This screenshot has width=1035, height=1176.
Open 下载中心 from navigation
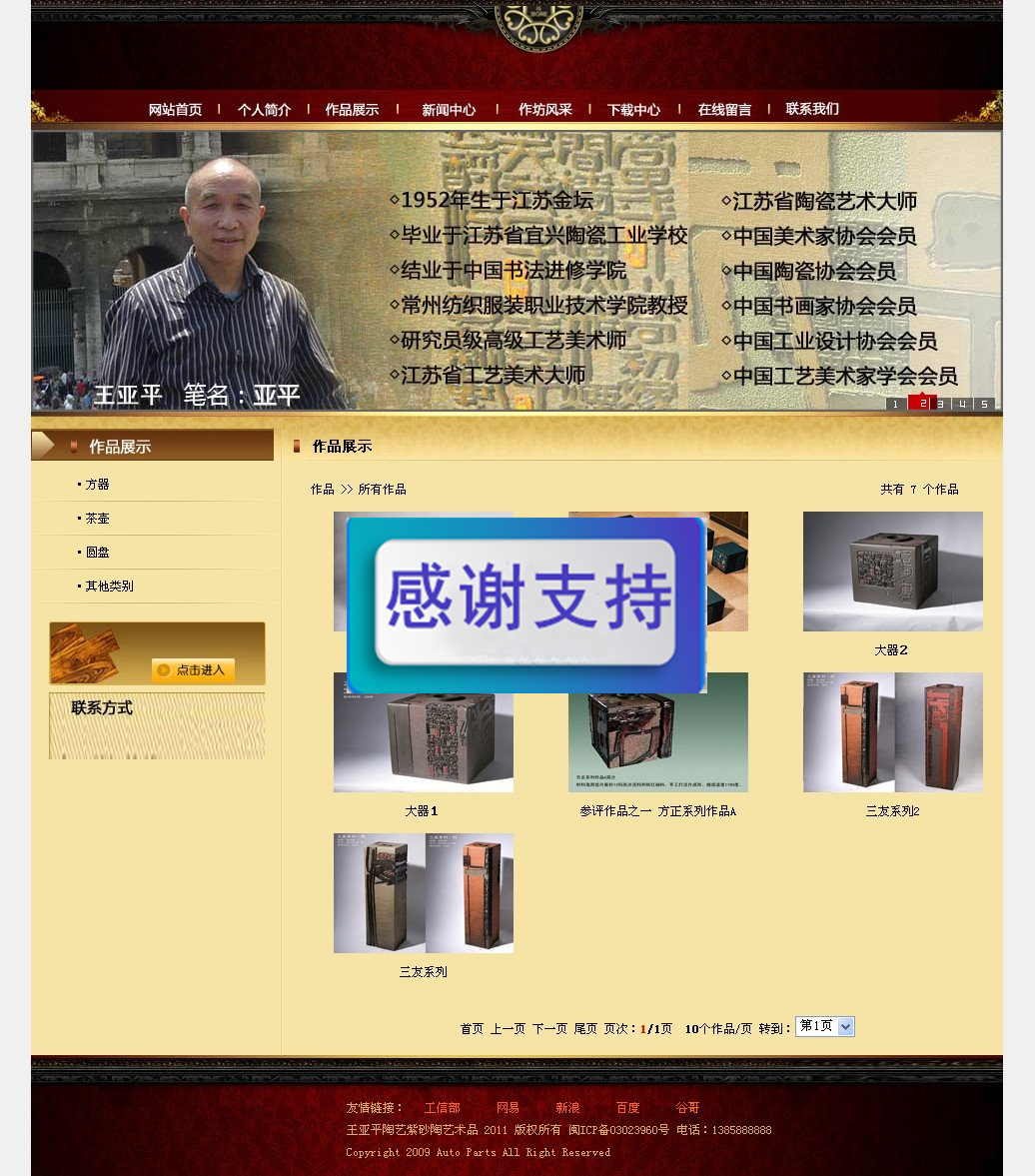(x=633, y=110)
